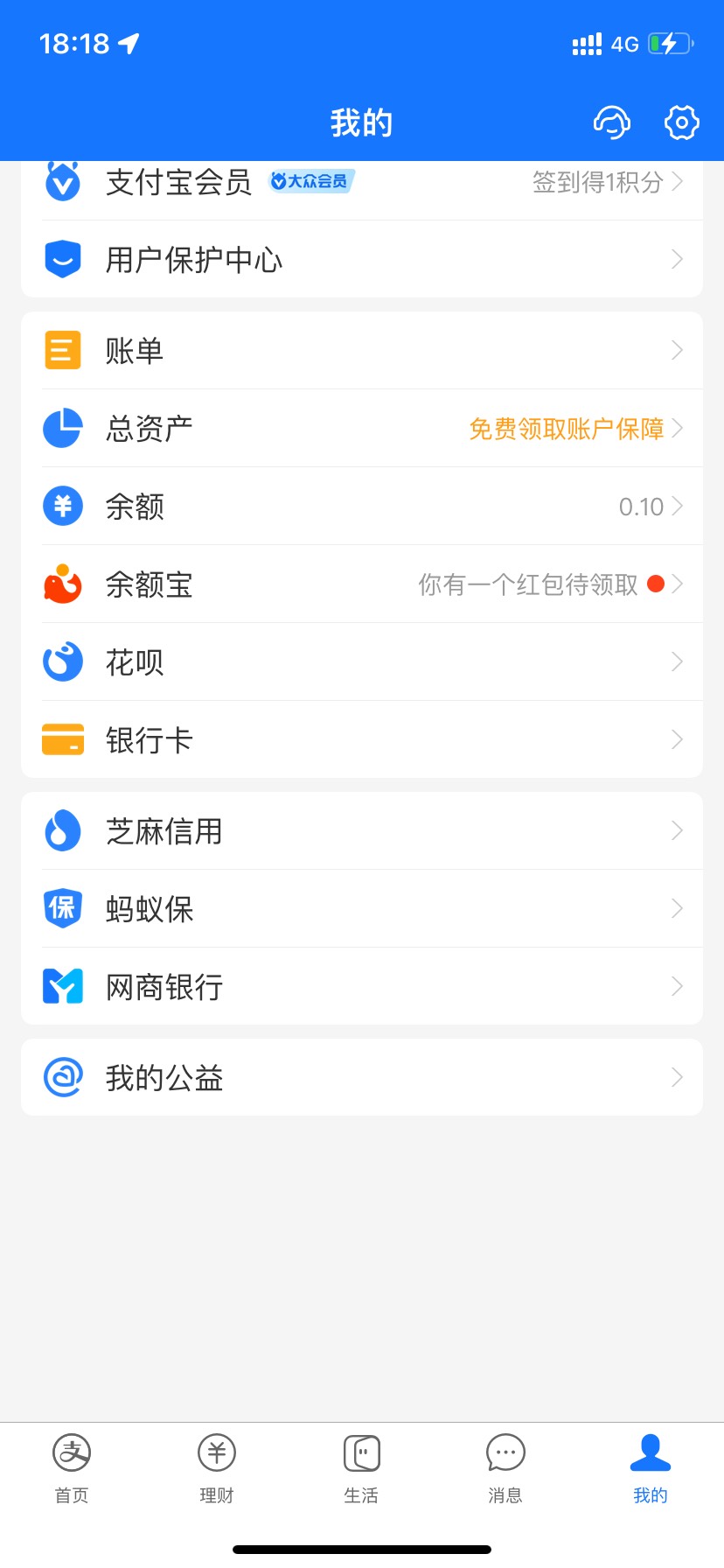
Task: Open 银行卡 bank cards
Action: 362,739
